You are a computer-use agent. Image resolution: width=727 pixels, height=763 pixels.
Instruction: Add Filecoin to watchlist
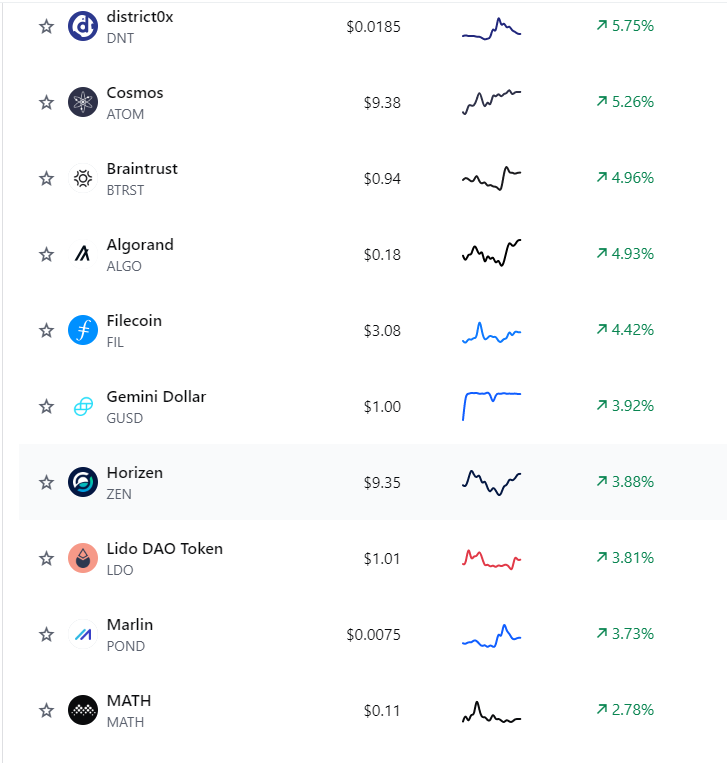click(x=46, y=330)
